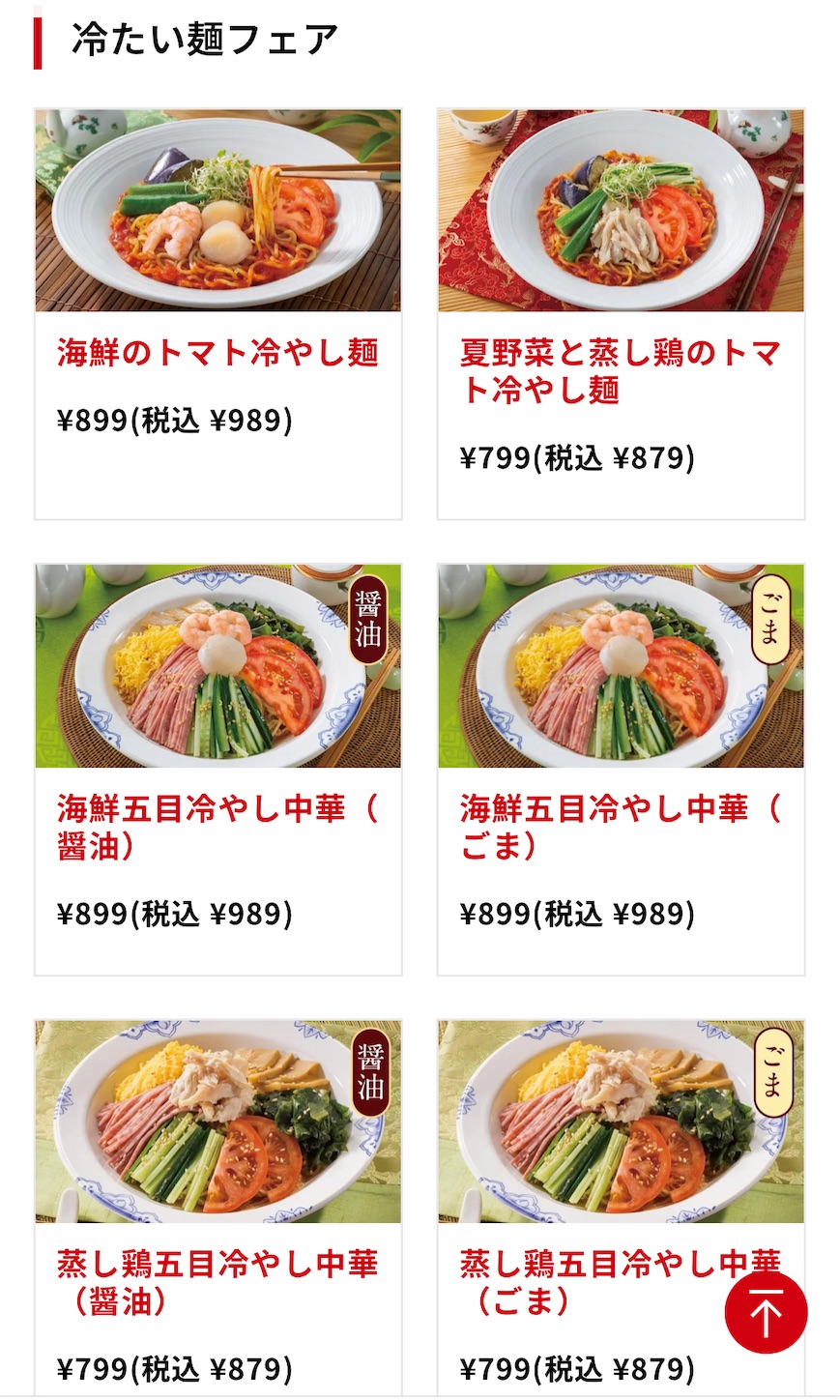The image size is (840, 1400).
Task: View the 蒸し鶏五目冷やし中華（醤油）item
Action: coord(217,1209)
